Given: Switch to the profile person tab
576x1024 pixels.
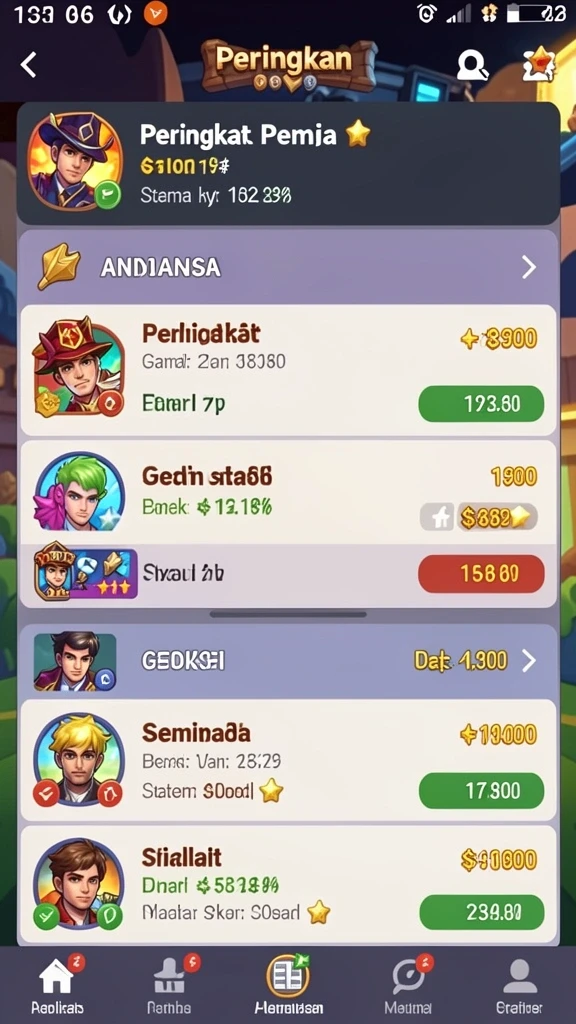Looking at the screenshot, I should (519, 985).
